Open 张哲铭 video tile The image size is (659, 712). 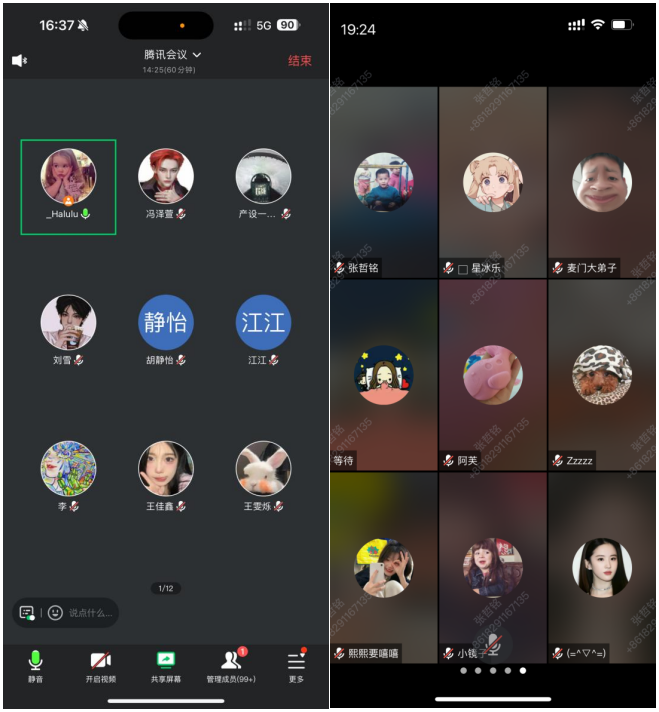coord(384,182)
